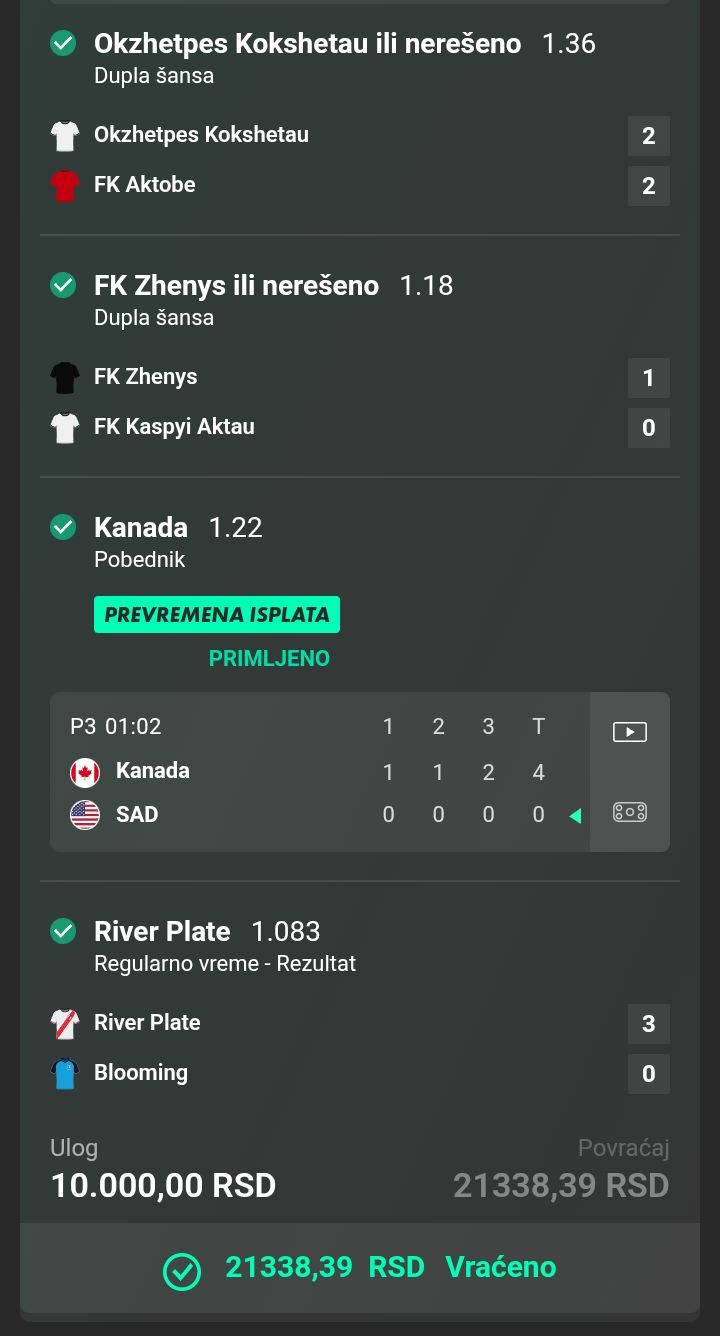
Task: Open the live stream video icon
Action: [x=629, y=732]
